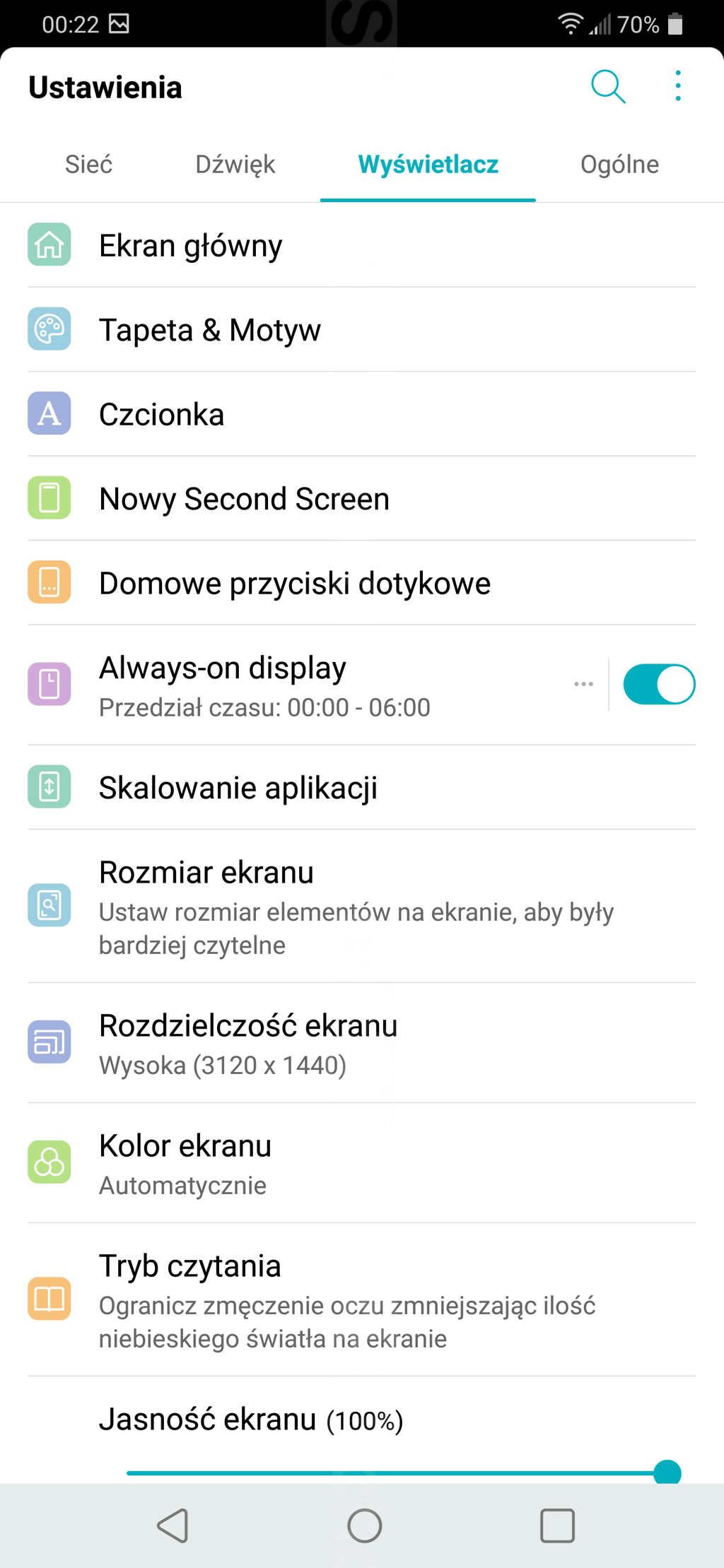
Task: Switch to the Sieć tab
Action: 89,165
